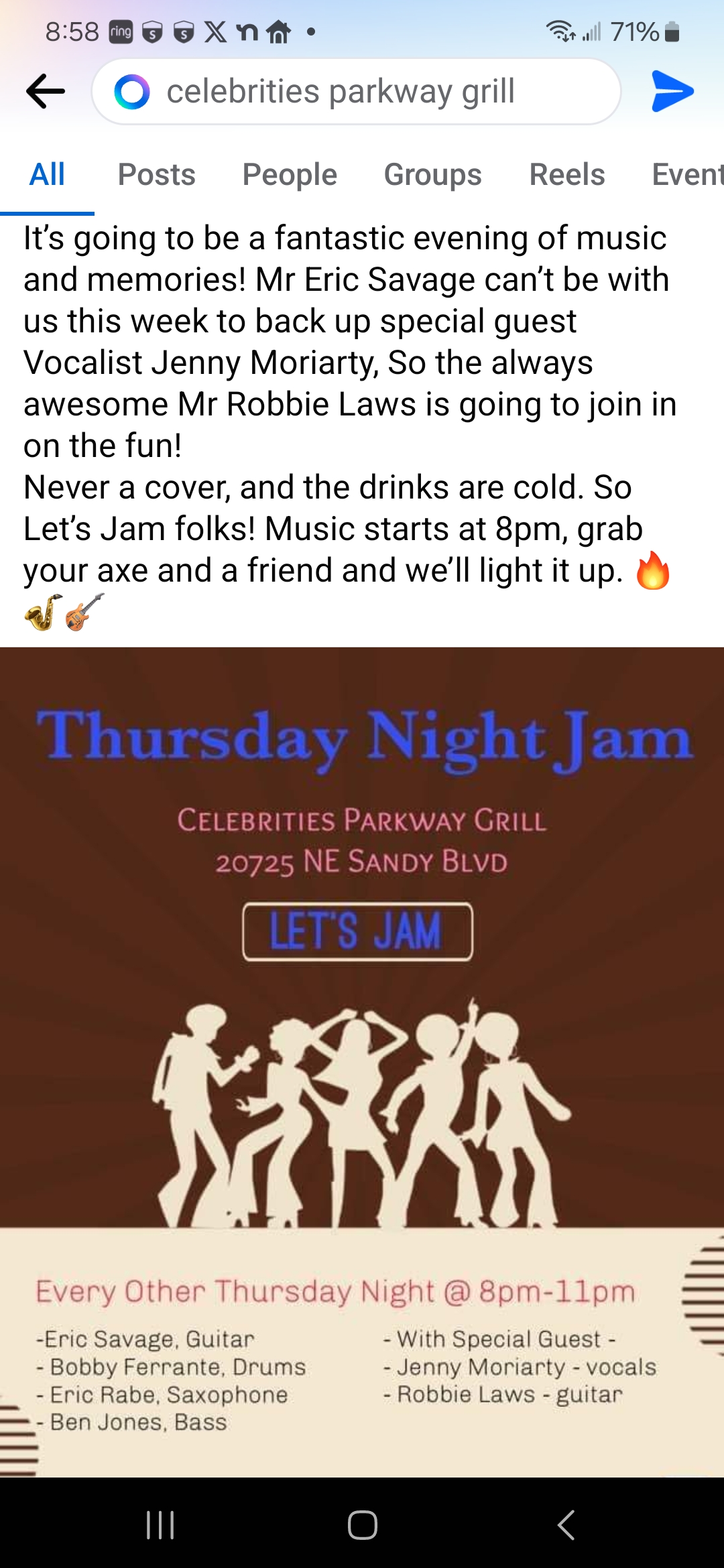Select the All results tab

point(47,175)
